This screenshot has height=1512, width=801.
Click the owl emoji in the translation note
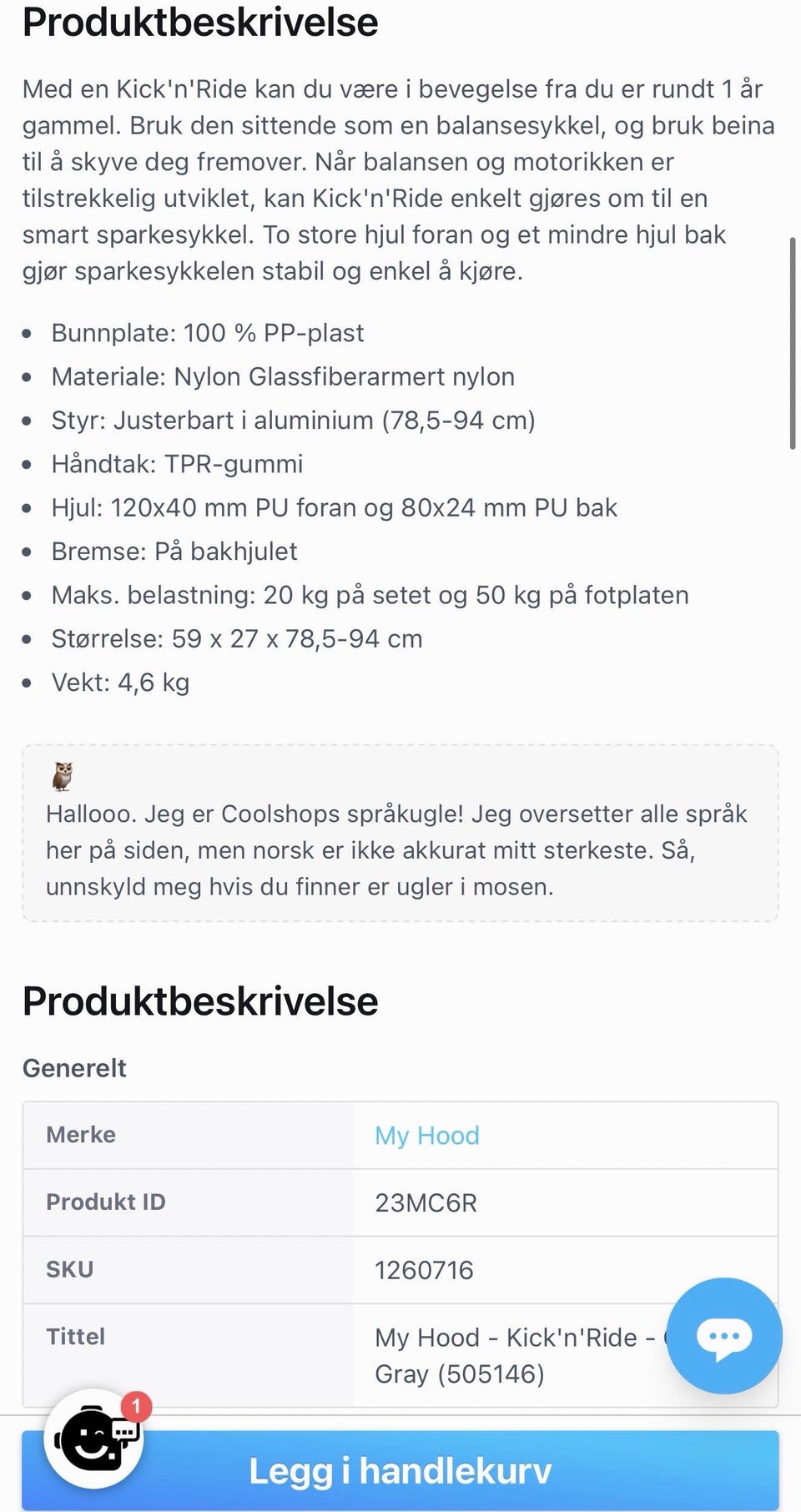(x=58, y=776)
